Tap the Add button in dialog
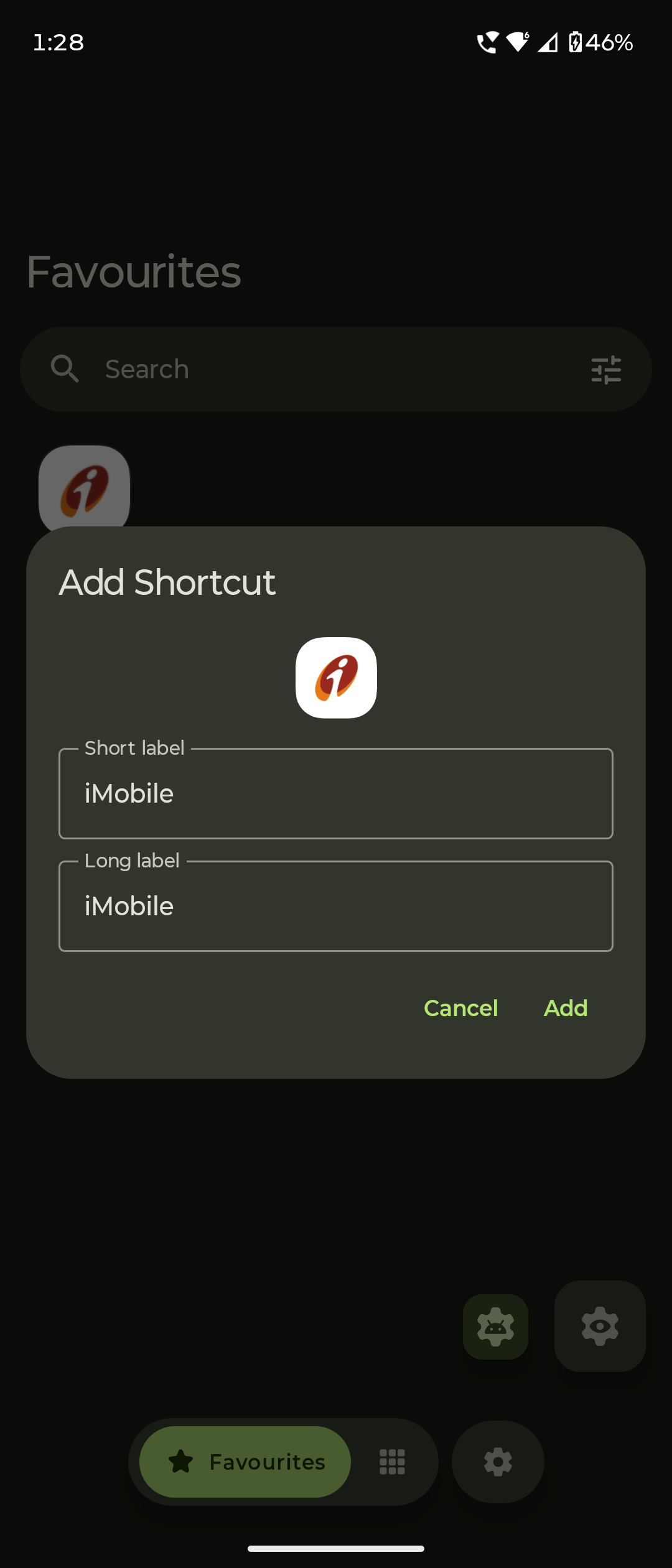672x1568 pixels. click(x=566, y=1008)
